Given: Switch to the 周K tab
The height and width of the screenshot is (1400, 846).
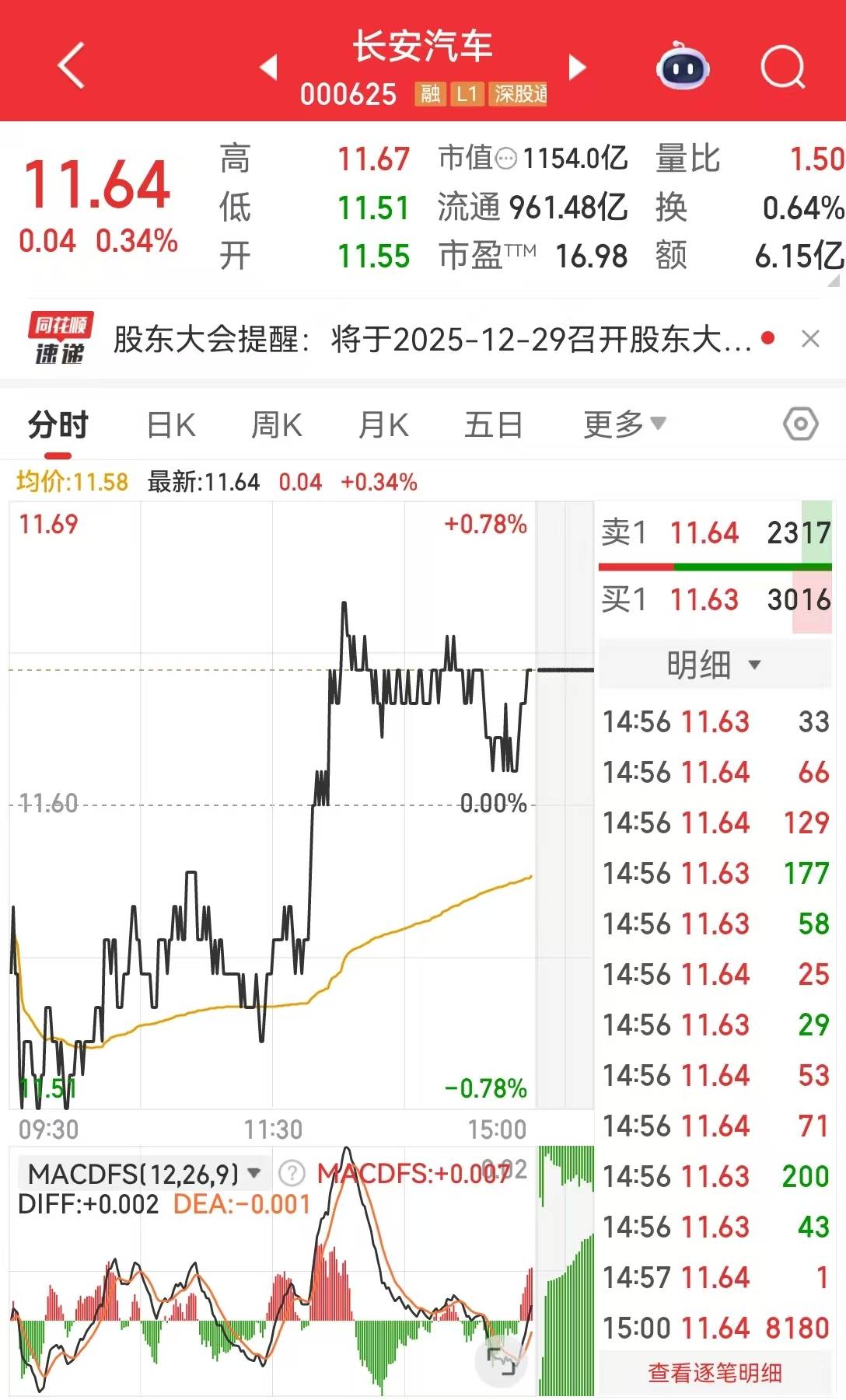Looking at the screenshot, I should point(277,425).
